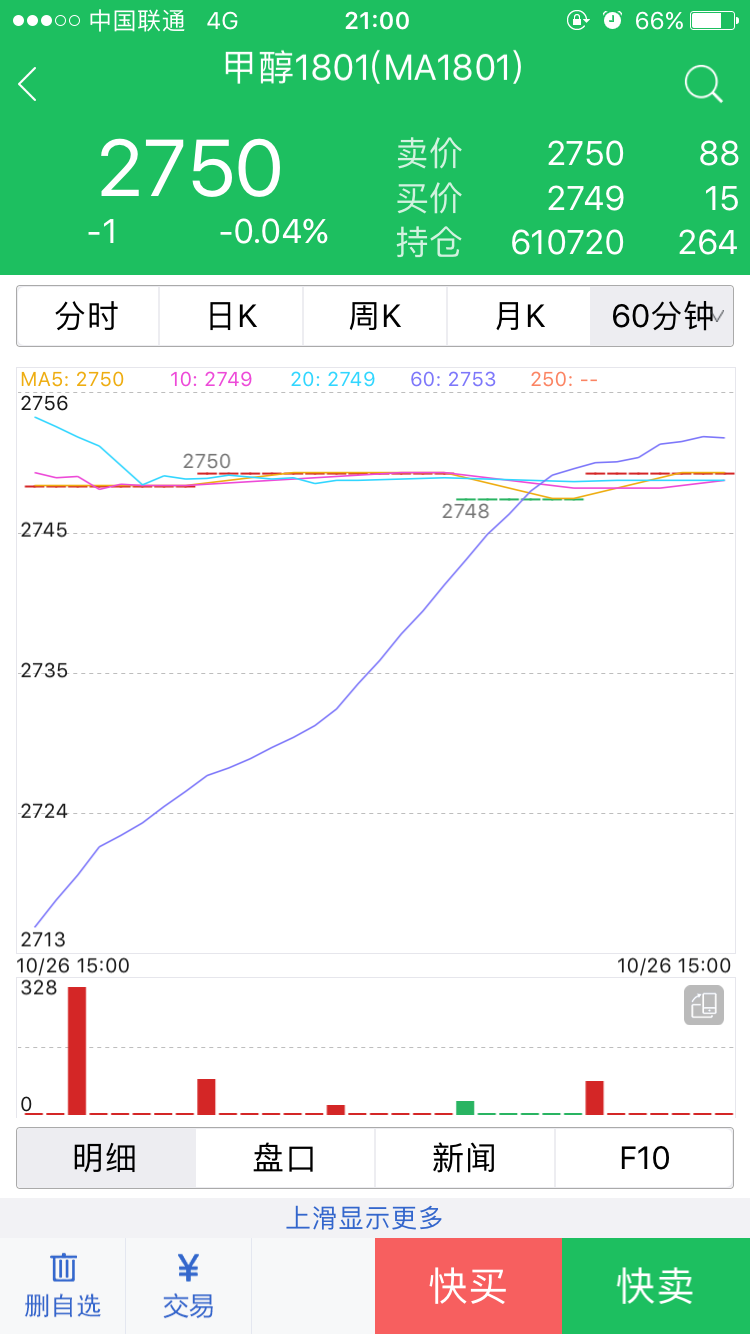Viewport: 750px width, 1334px height.
Task: Tap the rotate-to-landscape chart icon
Action: (x=704, y=1005)
